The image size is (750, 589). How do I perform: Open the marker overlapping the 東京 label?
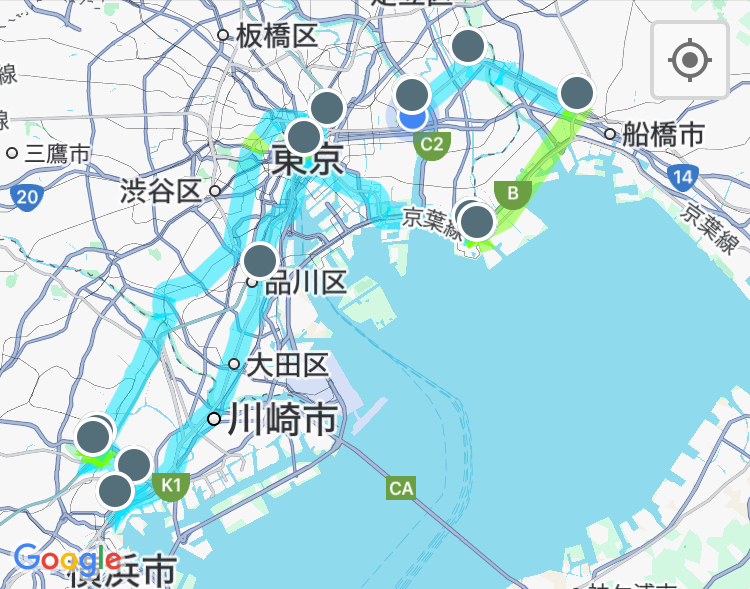(x=304, y=136)
